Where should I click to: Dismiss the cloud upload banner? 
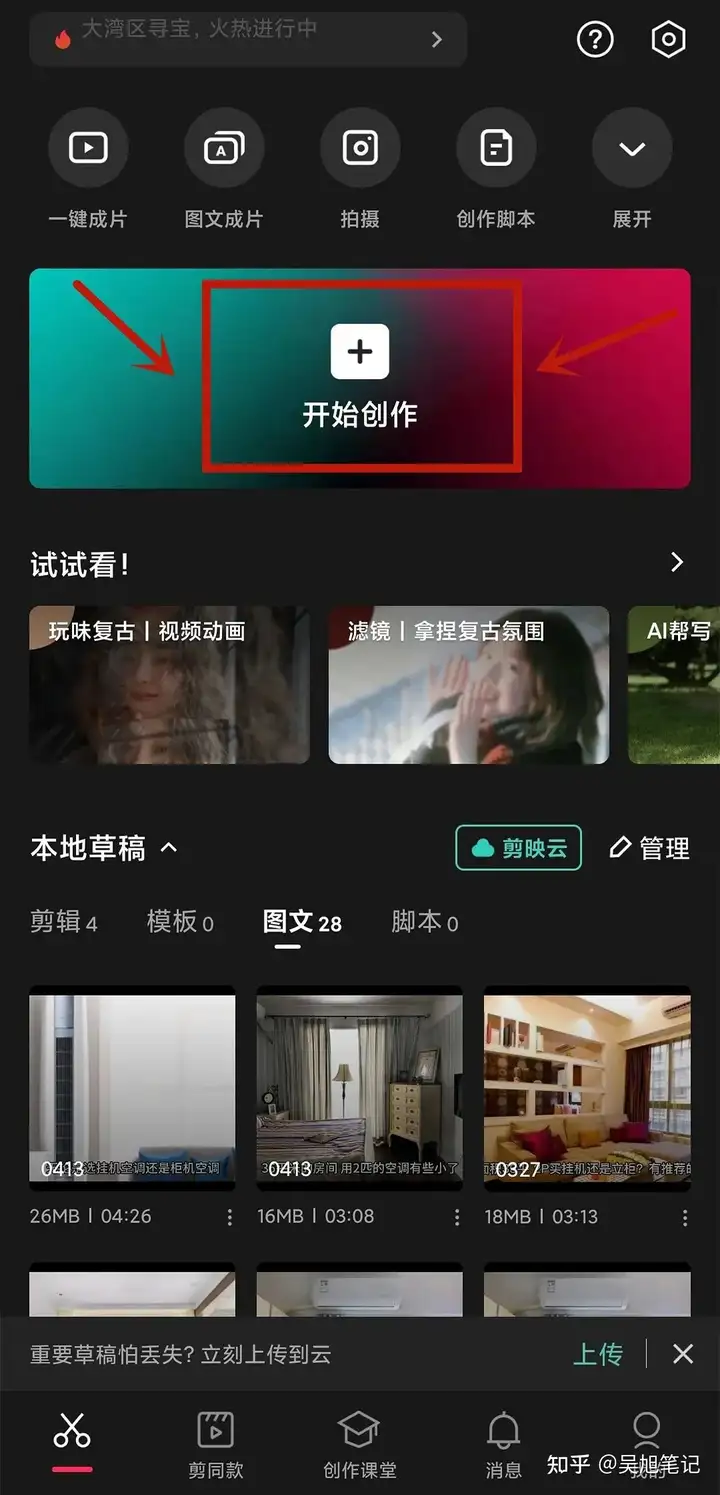[x=683, y=1354]
